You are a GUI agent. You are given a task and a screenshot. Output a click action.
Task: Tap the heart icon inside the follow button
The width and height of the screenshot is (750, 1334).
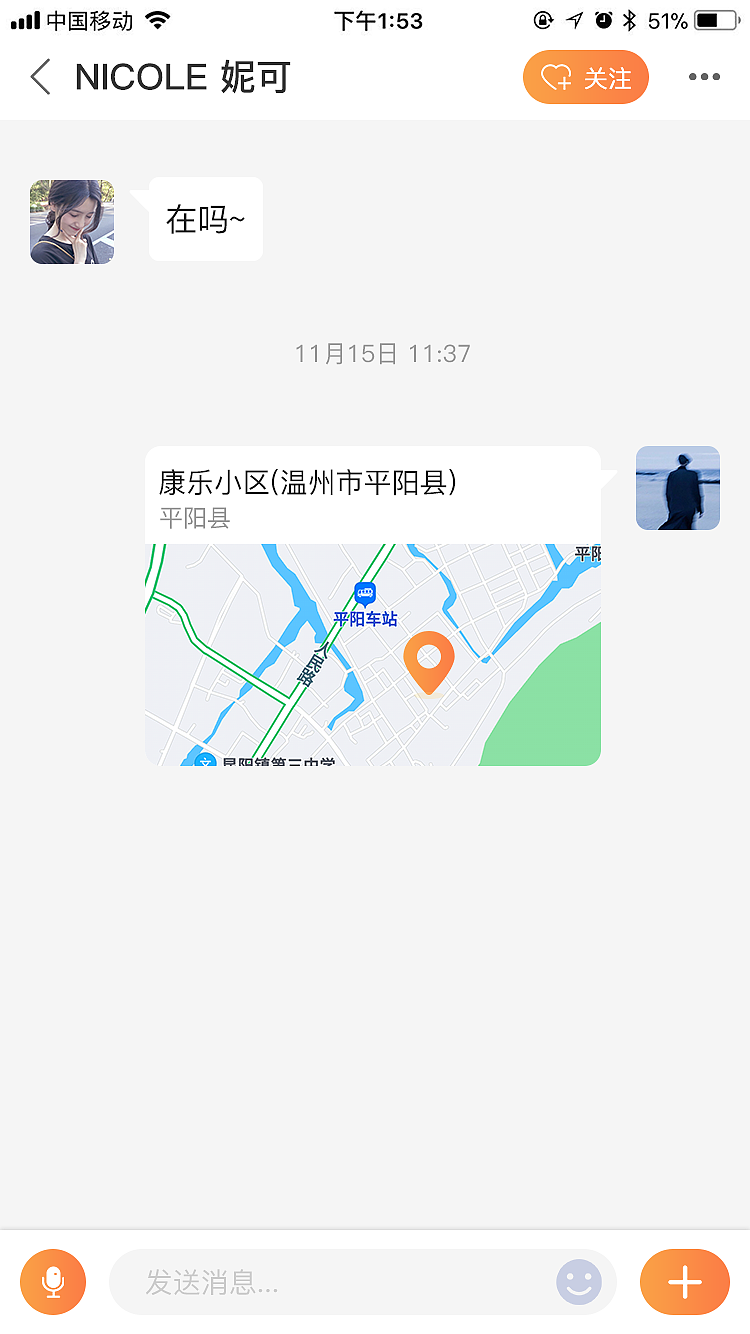click(x=557, y=77)
